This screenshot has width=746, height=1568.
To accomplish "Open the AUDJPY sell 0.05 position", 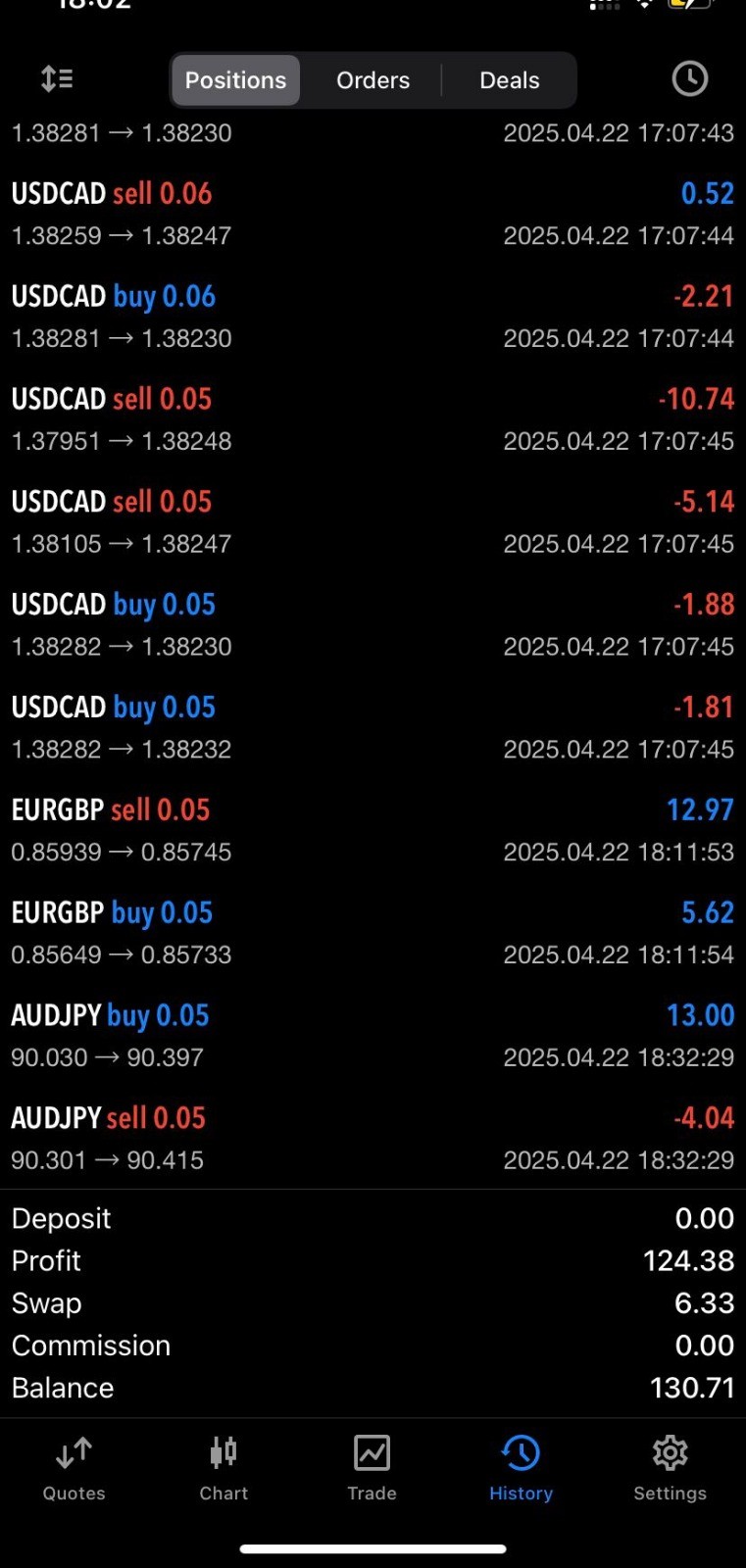I will click(x=373, y=1139).
